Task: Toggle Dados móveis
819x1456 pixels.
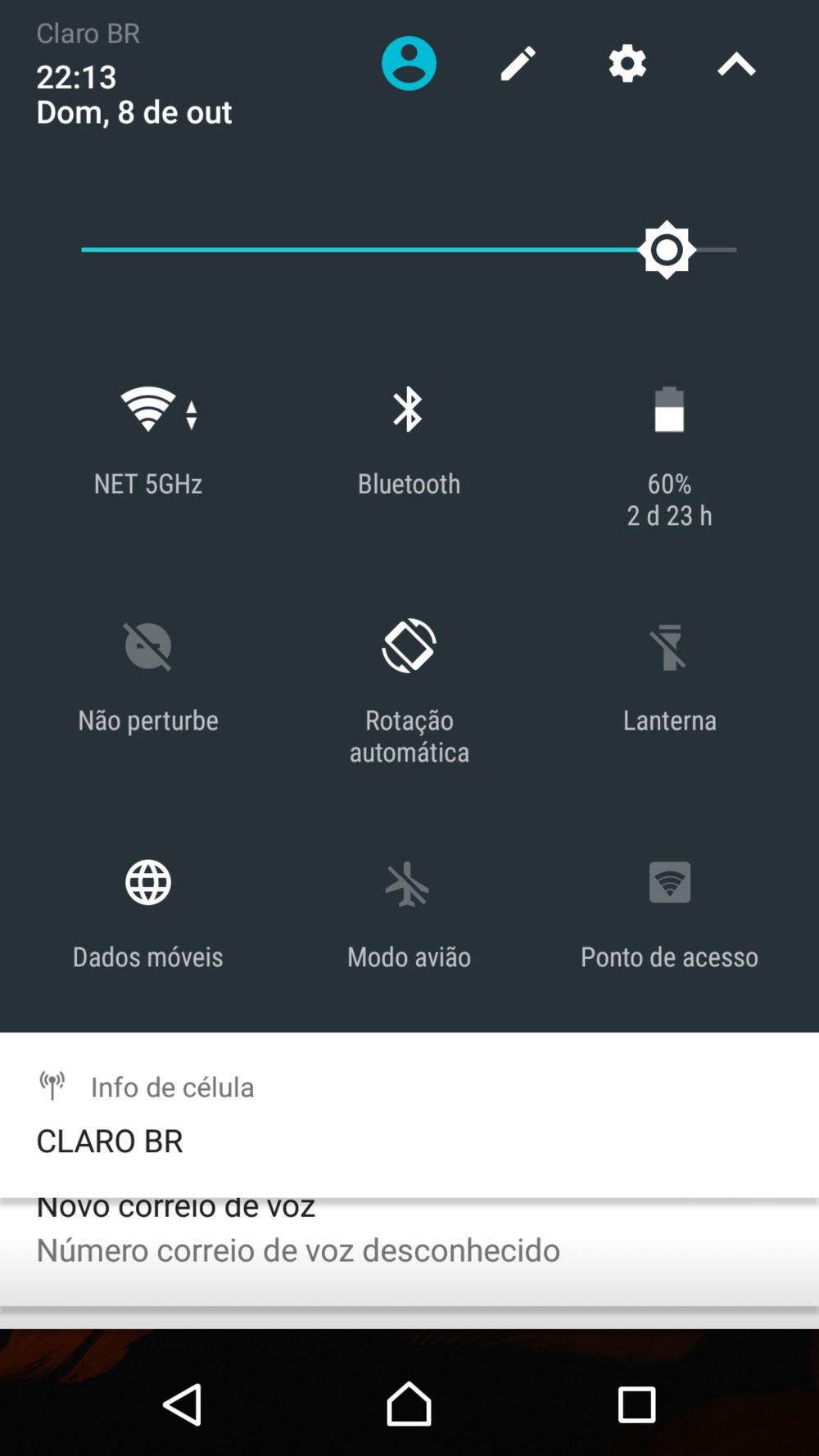Action: 148,883
